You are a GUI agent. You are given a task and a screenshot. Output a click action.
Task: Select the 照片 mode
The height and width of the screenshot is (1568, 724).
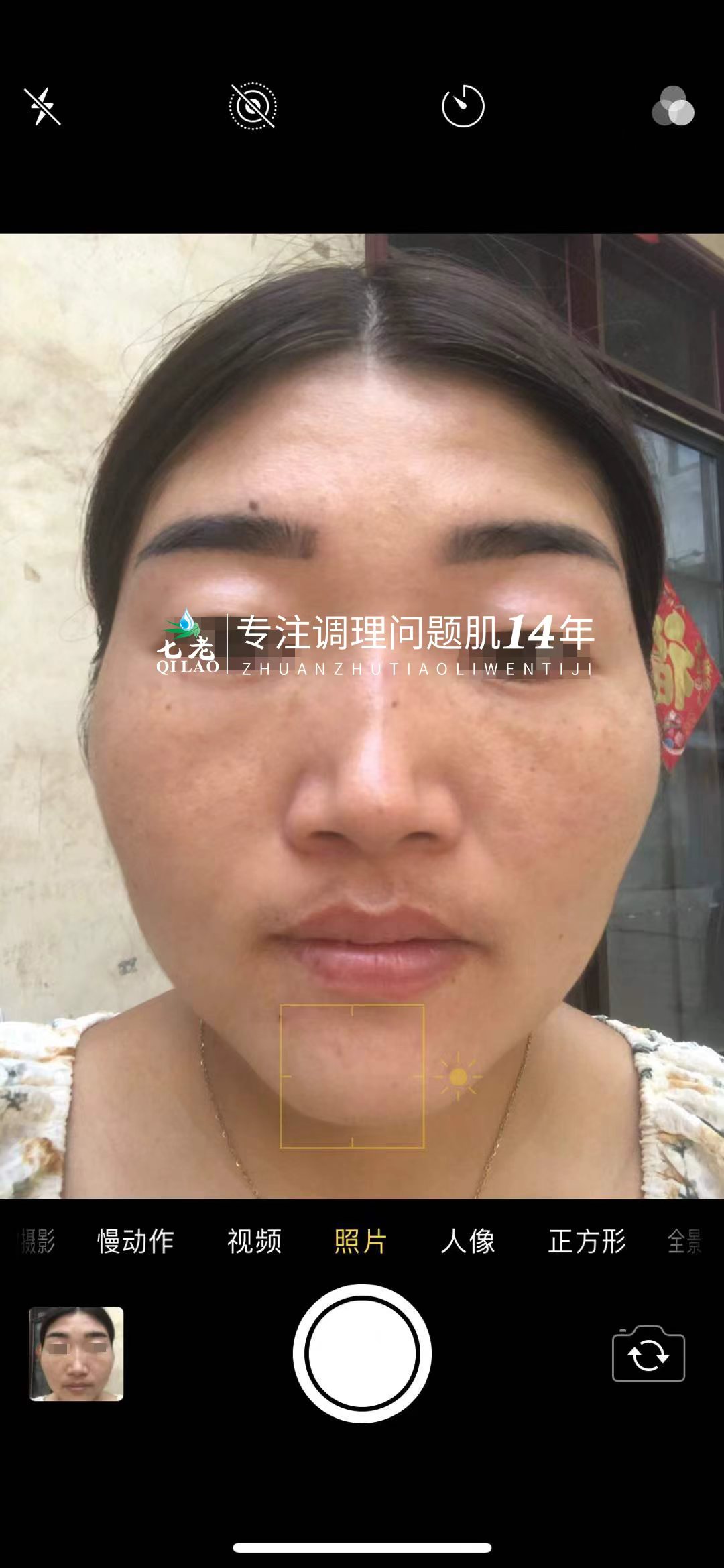[x=361, y=1241]
